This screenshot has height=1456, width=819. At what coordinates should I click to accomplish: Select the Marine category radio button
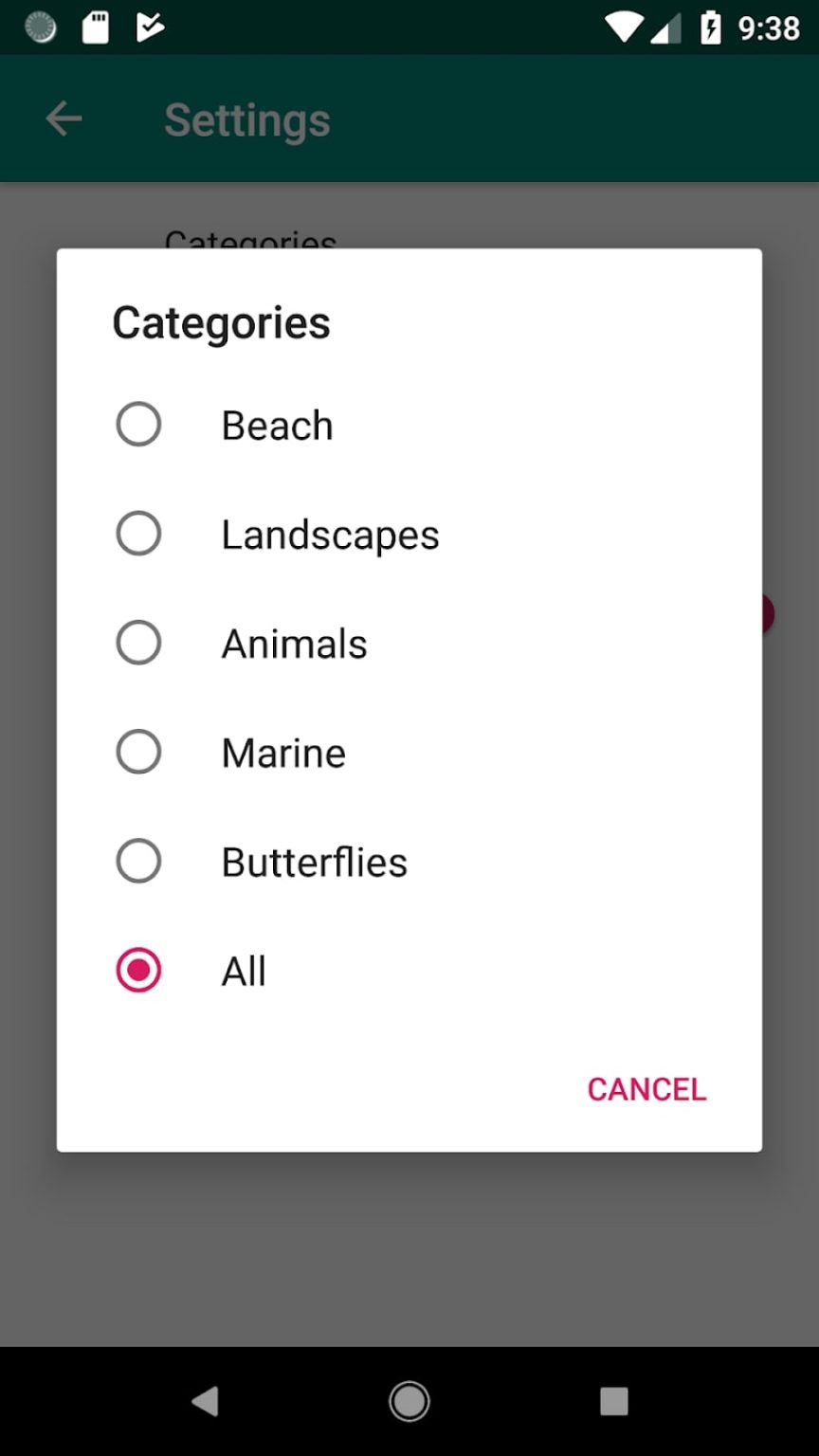138,752
